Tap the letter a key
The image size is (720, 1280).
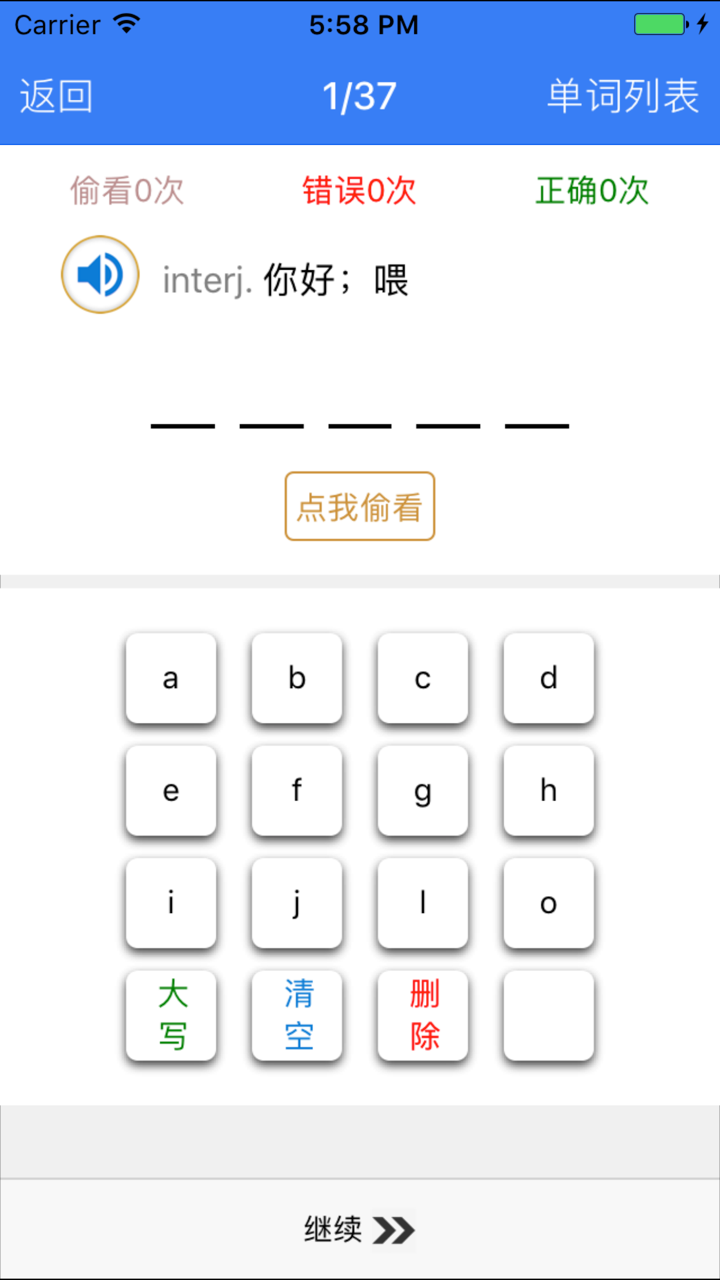[x=171, y=679]
